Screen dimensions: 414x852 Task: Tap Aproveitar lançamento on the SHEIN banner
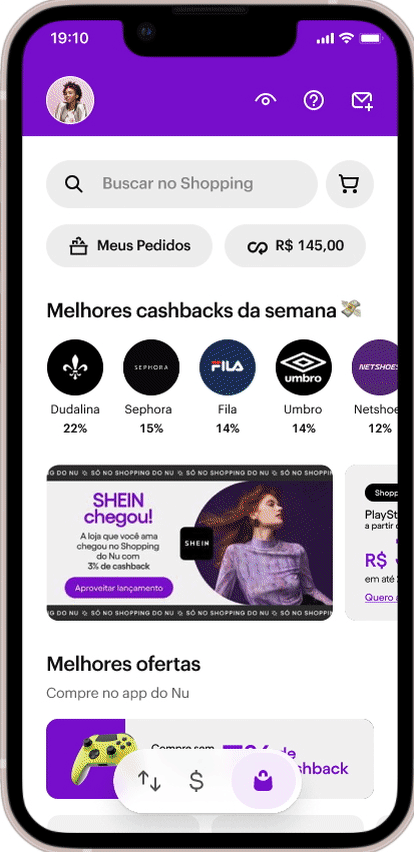point(118,587)
